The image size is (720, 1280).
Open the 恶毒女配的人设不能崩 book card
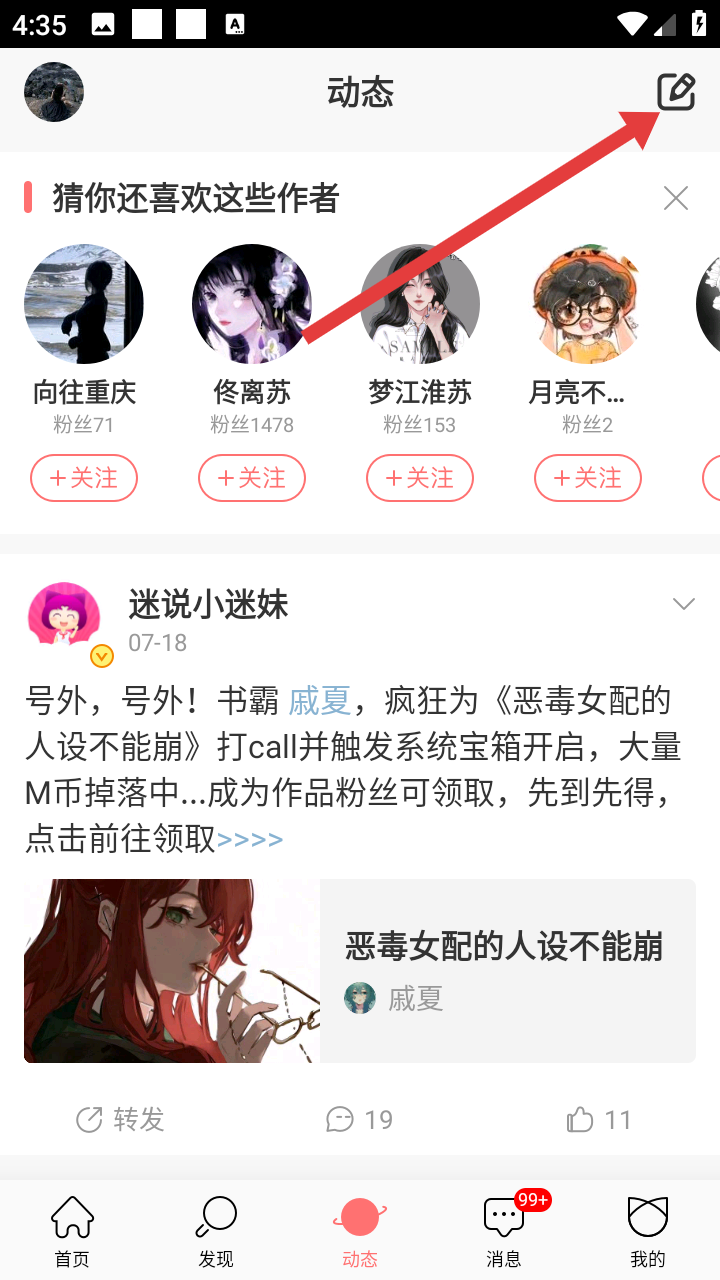click(360, 970)
